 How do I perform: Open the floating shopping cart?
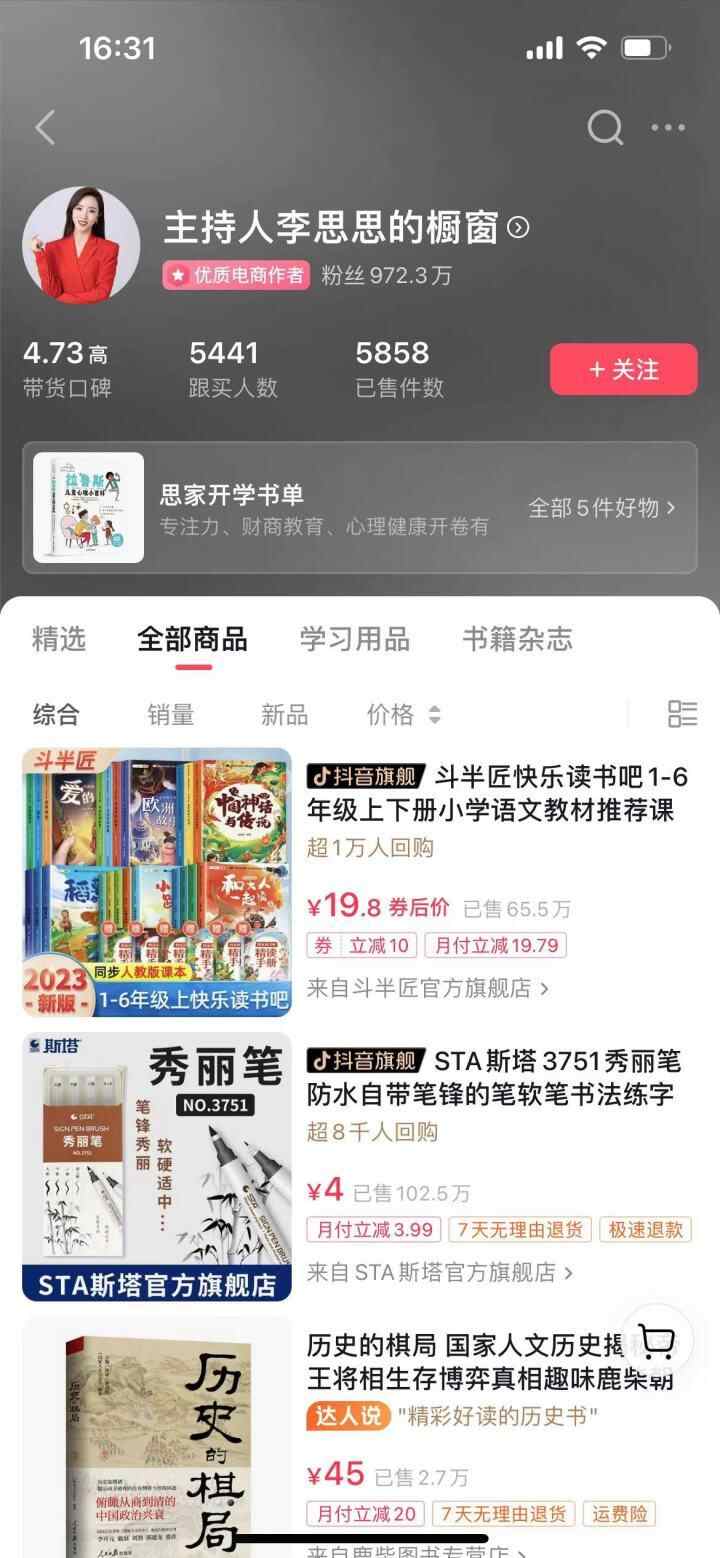[656, 1340]
